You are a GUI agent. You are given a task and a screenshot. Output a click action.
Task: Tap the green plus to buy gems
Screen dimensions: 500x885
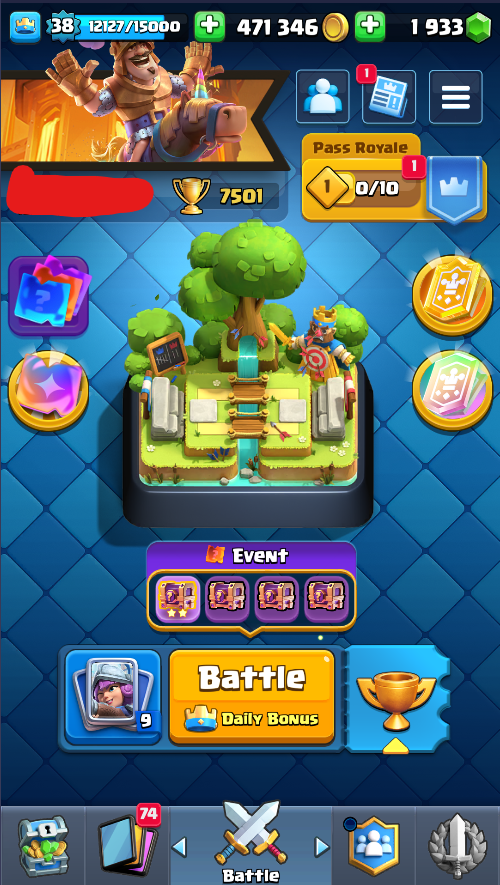[x=370, y=27]
